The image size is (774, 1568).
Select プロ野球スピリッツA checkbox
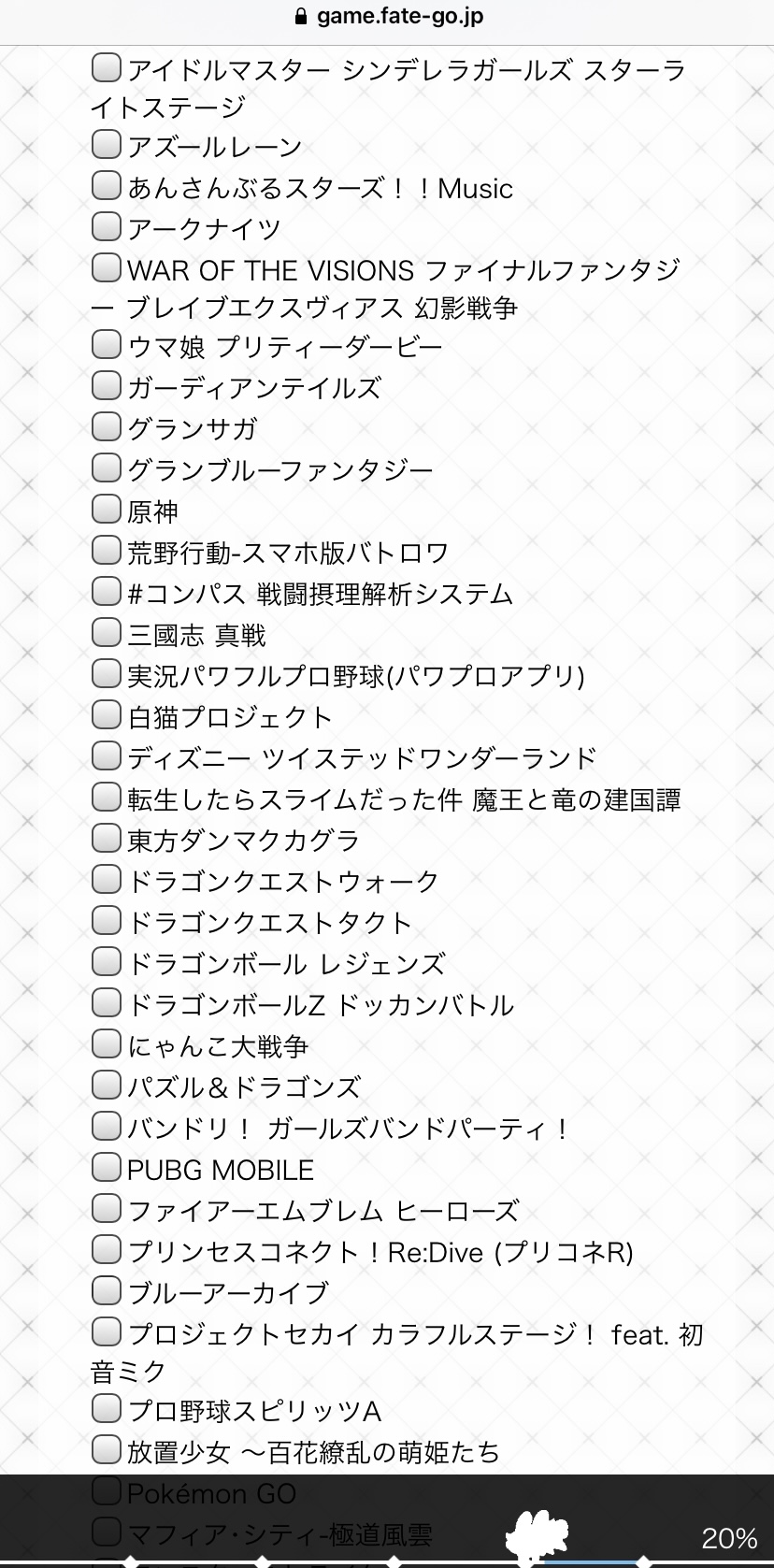click(107, 1408)
